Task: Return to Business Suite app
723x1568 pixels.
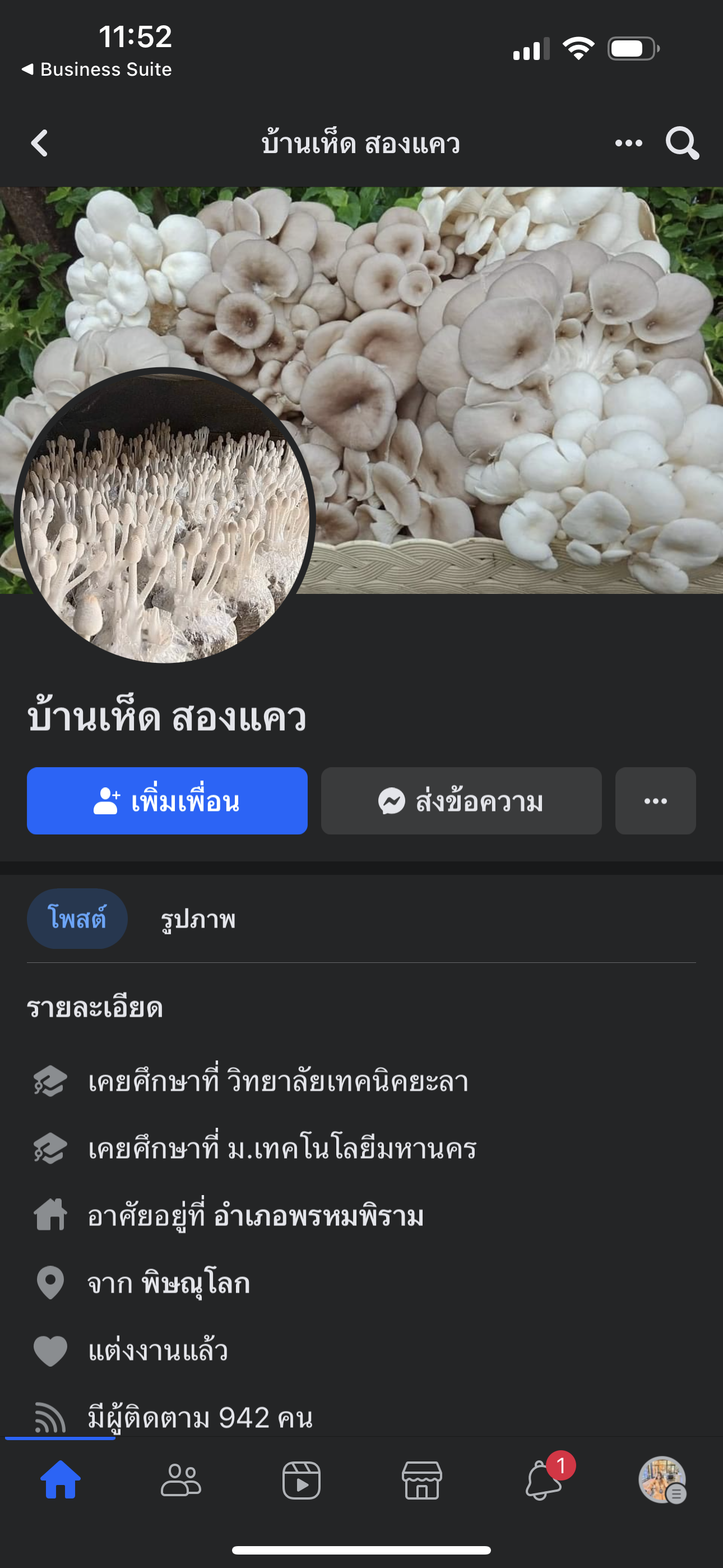Action: 98,70
